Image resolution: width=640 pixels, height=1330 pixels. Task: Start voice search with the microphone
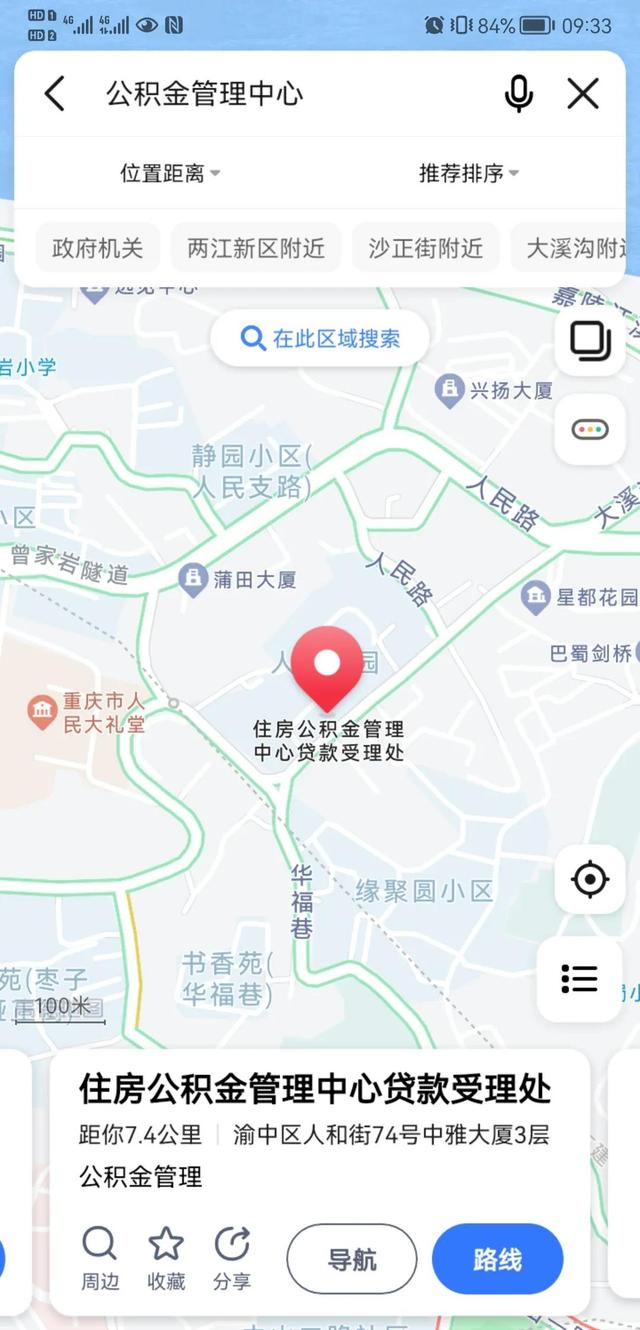point(518,94)
